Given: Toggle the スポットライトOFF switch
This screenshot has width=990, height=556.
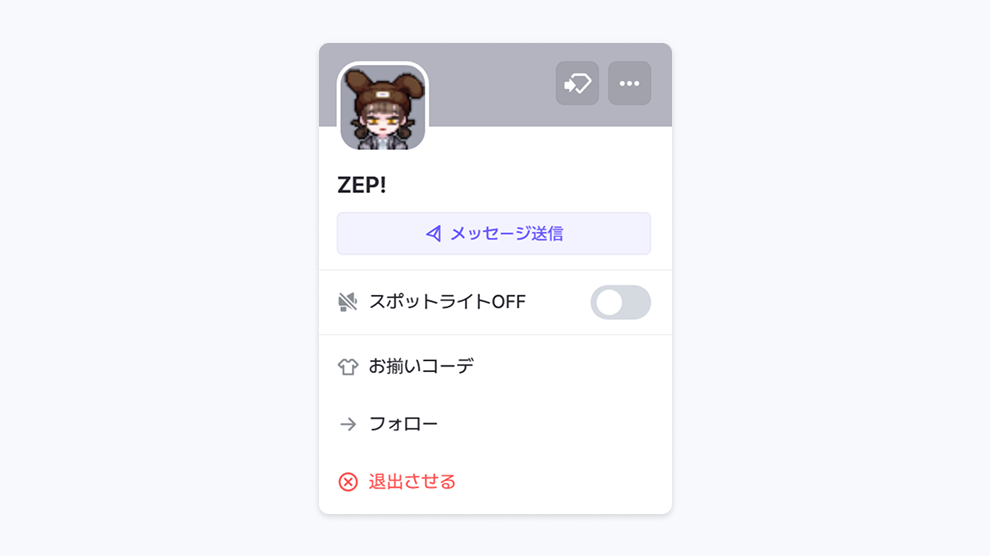Looking at the screenshot, I should coord(620,302).
